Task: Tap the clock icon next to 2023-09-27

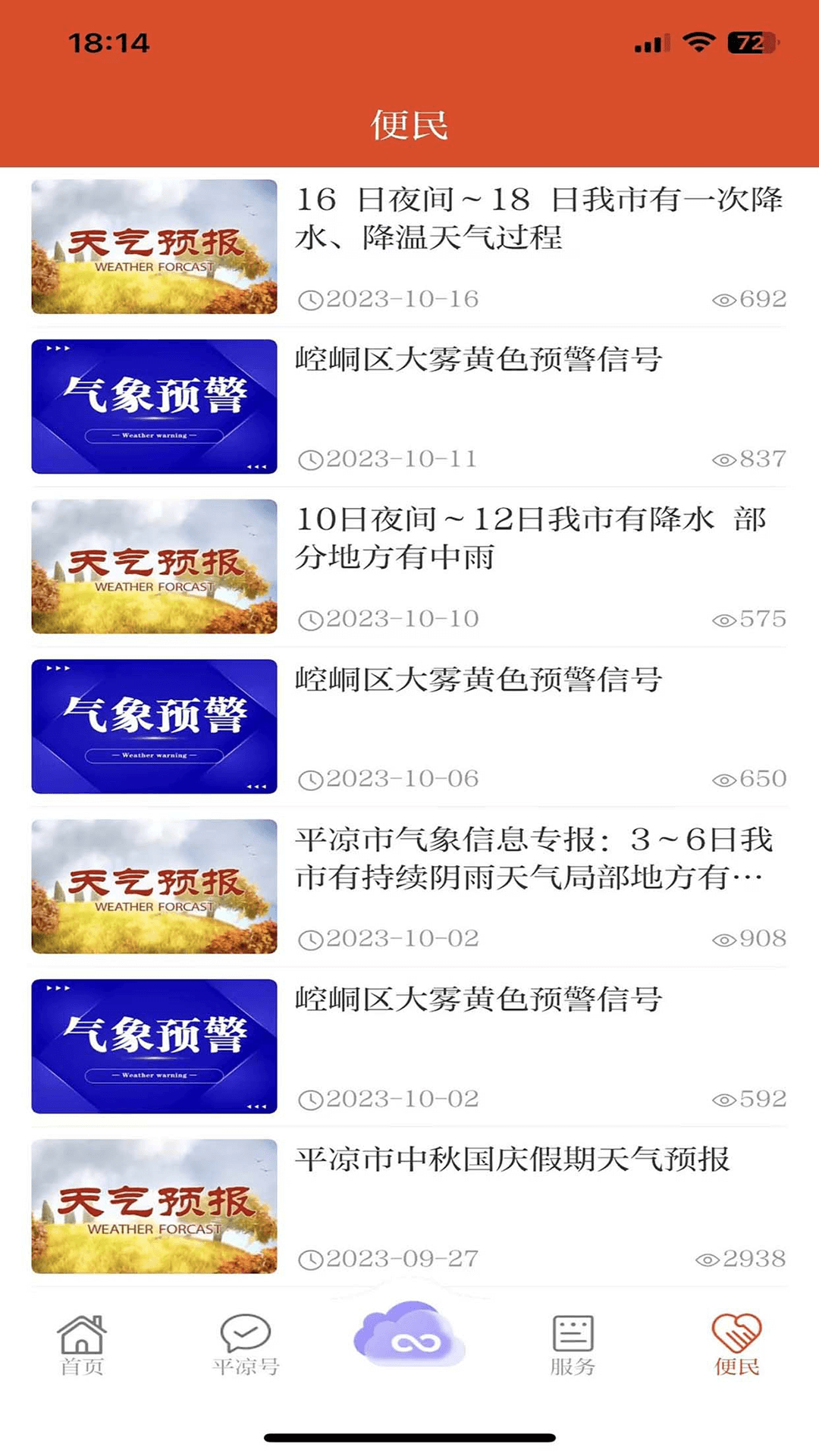Action: tap(310, 1259)
